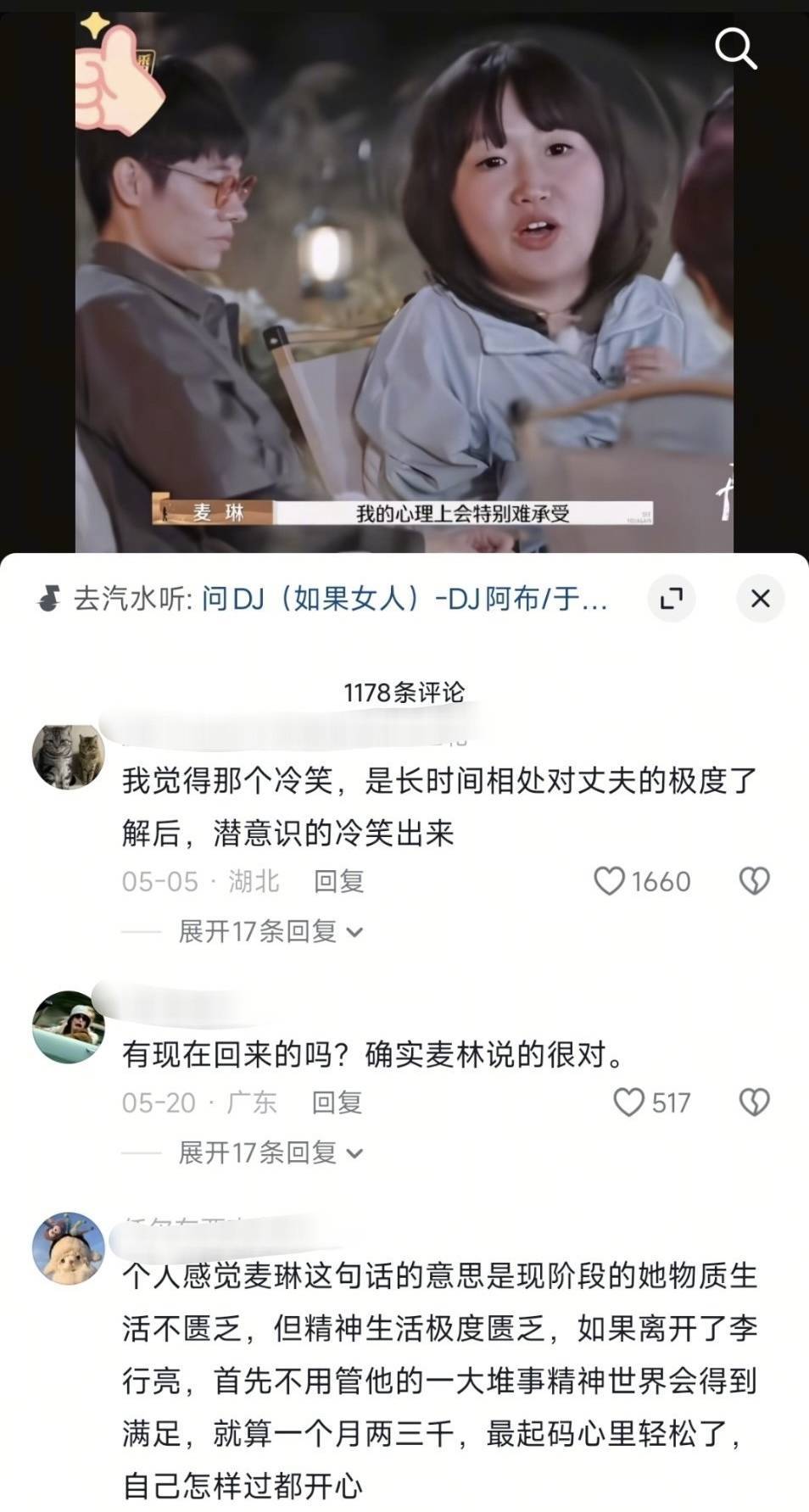809x1512 pixels.
Task: Tap the video to pause playback
Action: coord(404,280)
